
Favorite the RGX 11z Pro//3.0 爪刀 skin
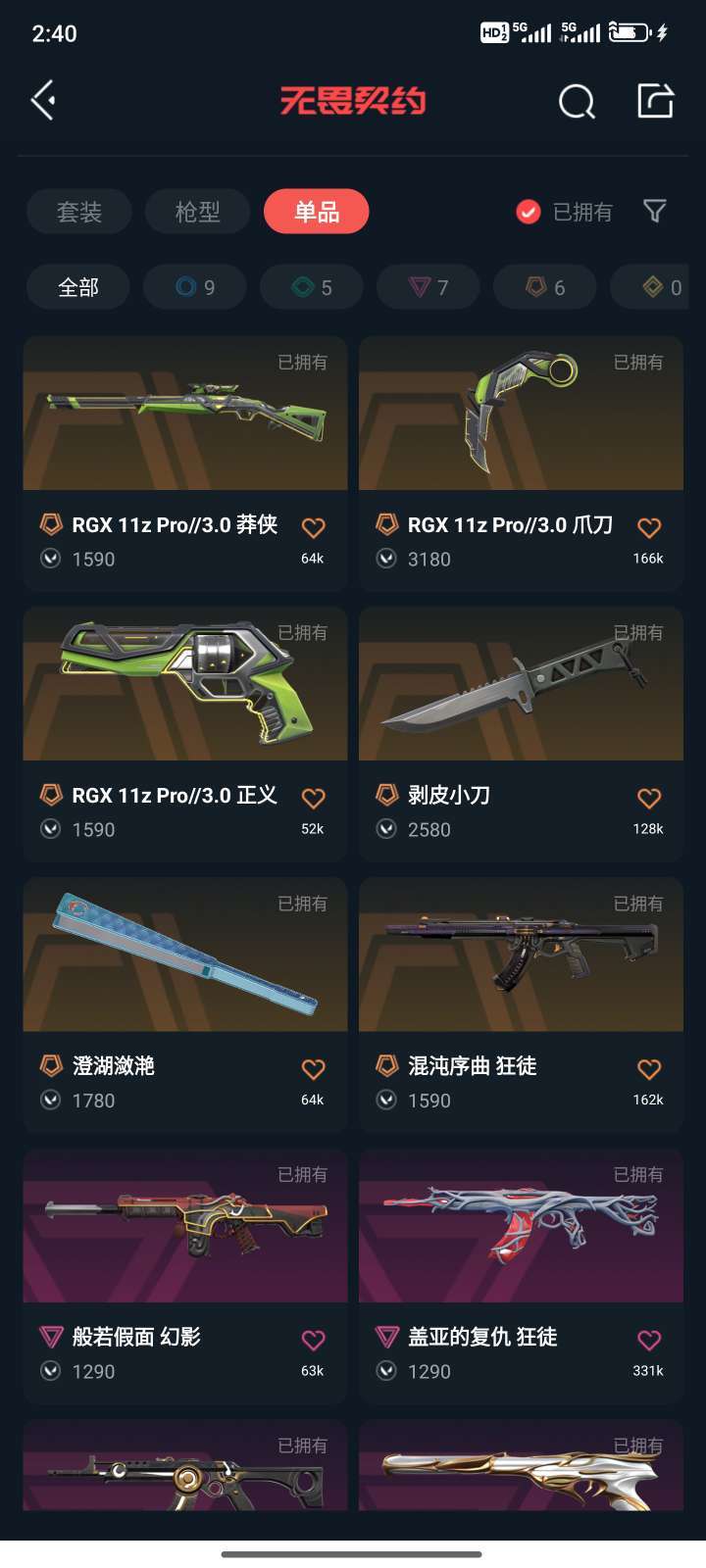pos(649,527)
